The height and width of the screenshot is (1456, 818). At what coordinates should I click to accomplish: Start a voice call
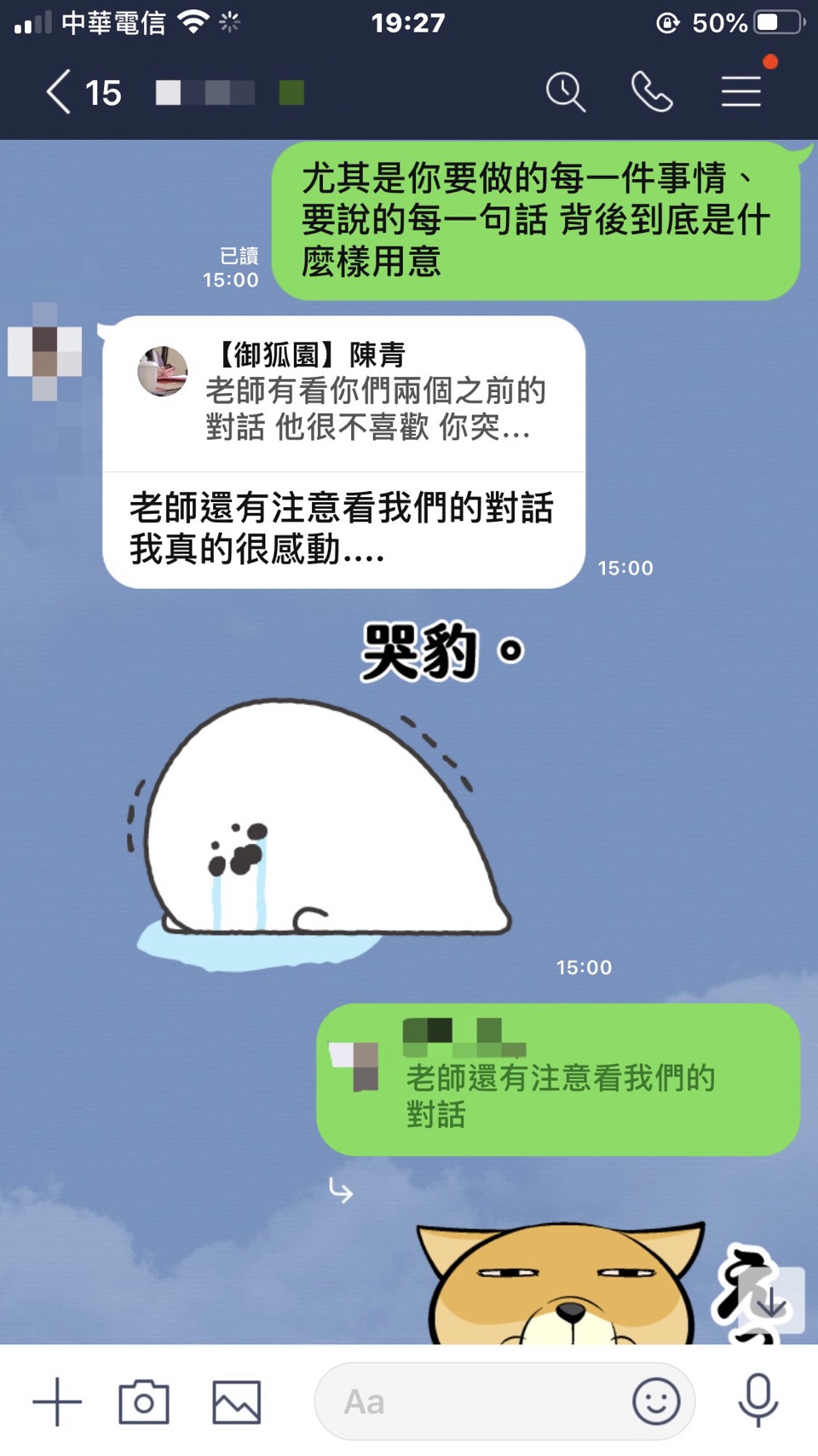click(652, 92)
